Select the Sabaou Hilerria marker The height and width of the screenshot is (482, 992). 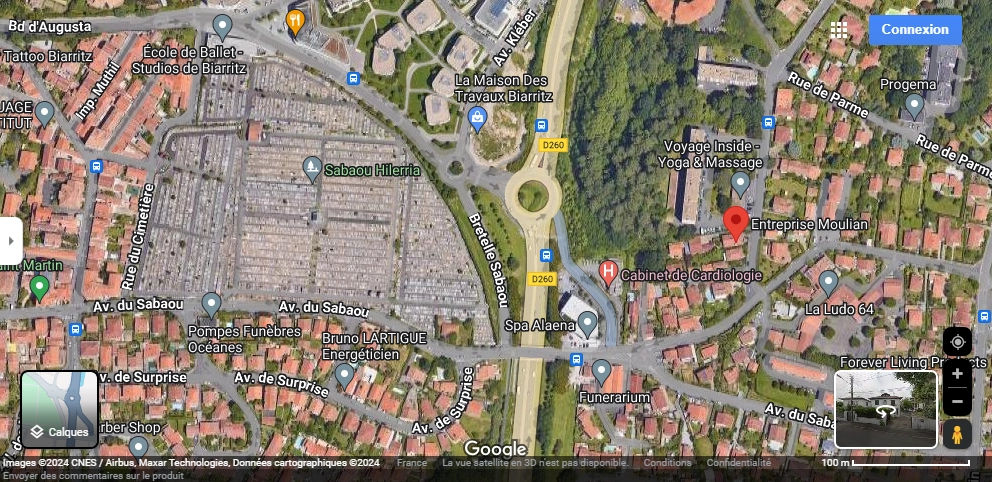click(312, 168)
